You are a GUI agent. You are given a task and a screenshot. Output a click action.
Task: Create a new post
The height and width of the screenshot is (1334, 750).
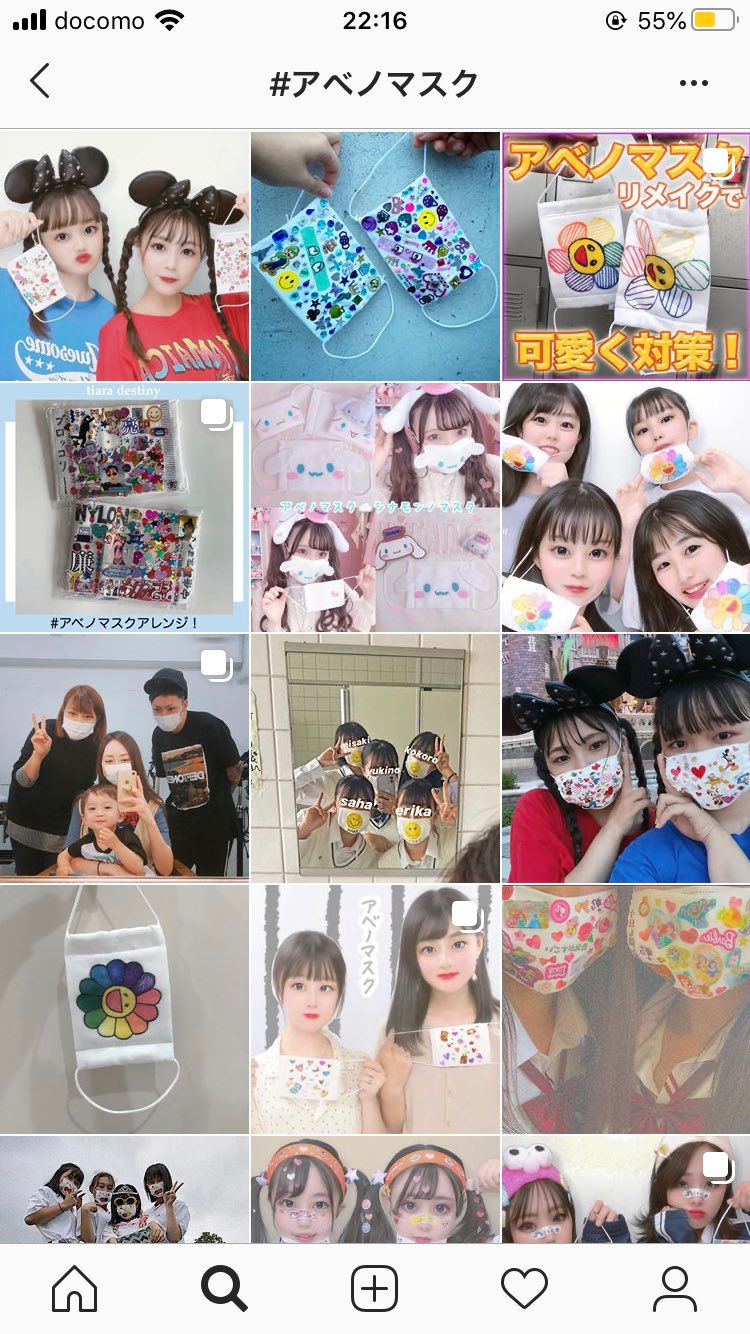tap(375, 1288)
